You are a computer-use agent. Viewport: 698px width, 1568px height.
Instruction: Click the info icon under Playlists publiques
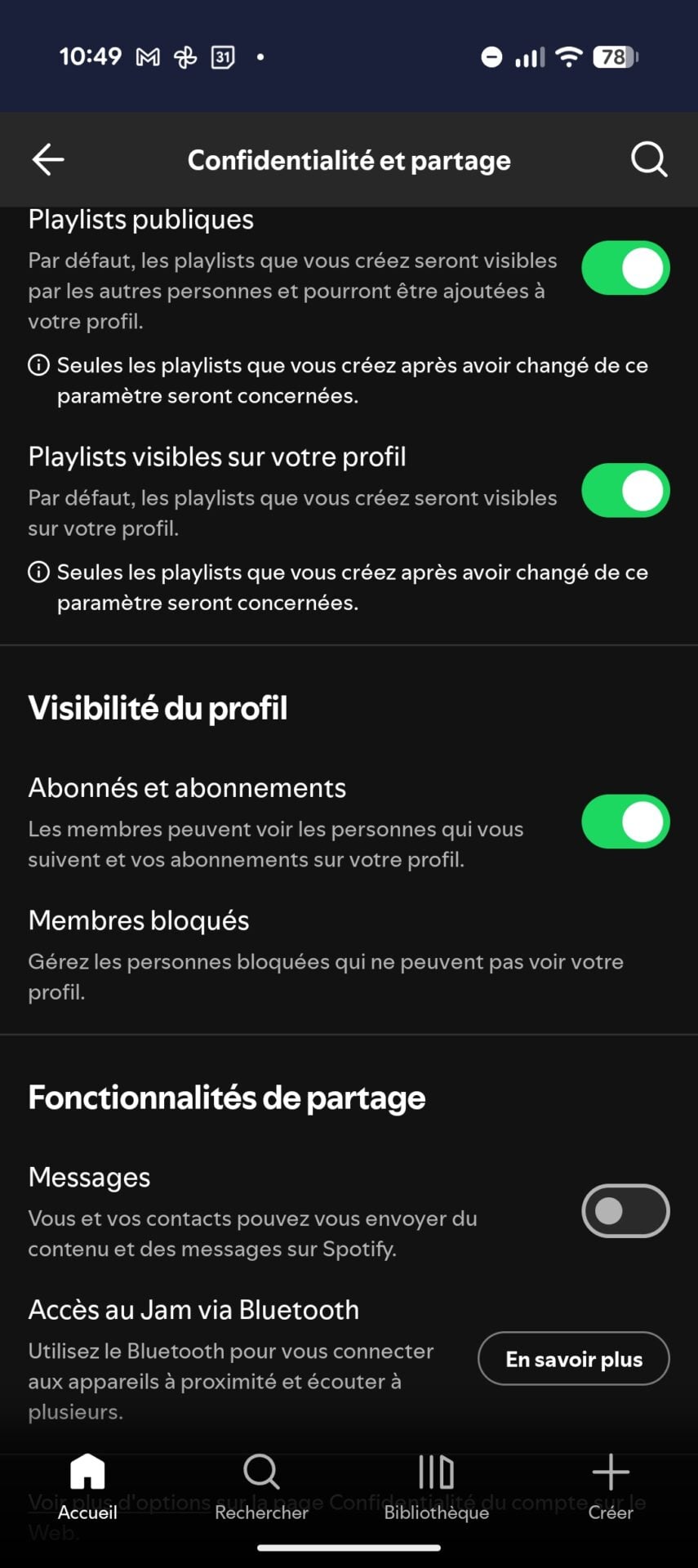point(38,365)
